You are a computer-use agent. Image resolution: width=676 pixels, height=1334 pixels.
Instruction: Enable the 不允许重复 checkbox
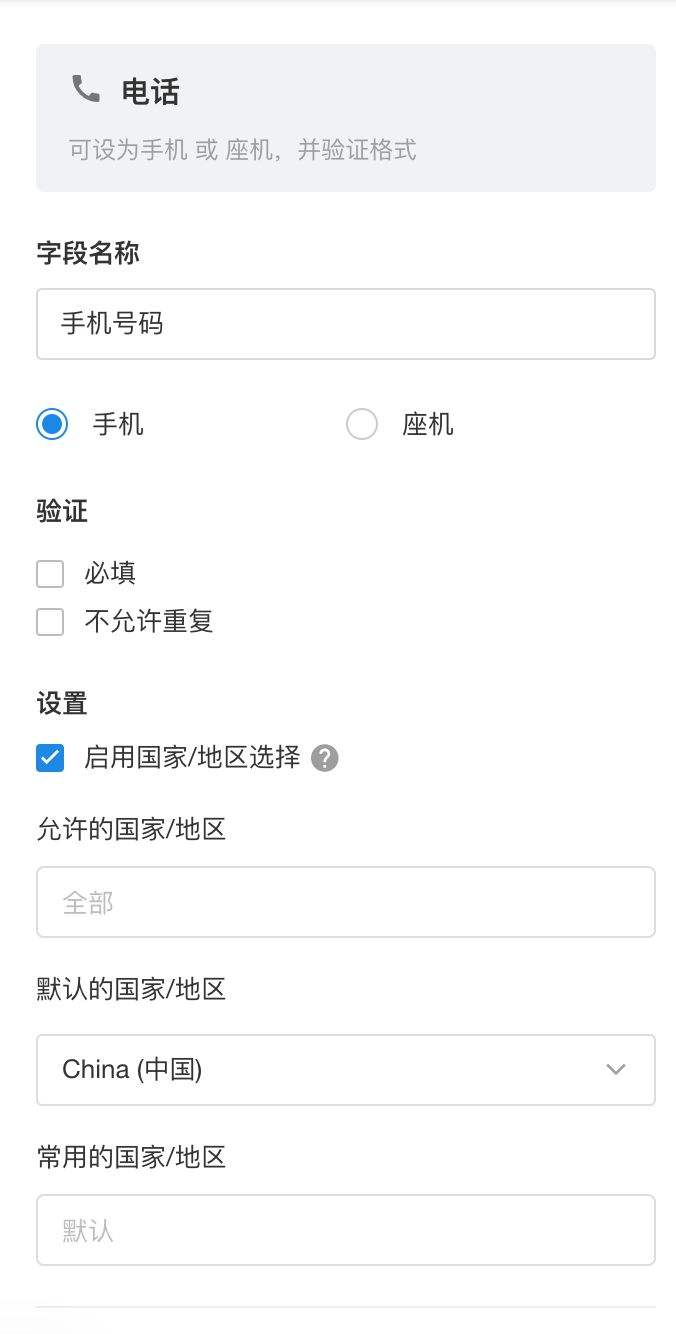coord(50,622)
